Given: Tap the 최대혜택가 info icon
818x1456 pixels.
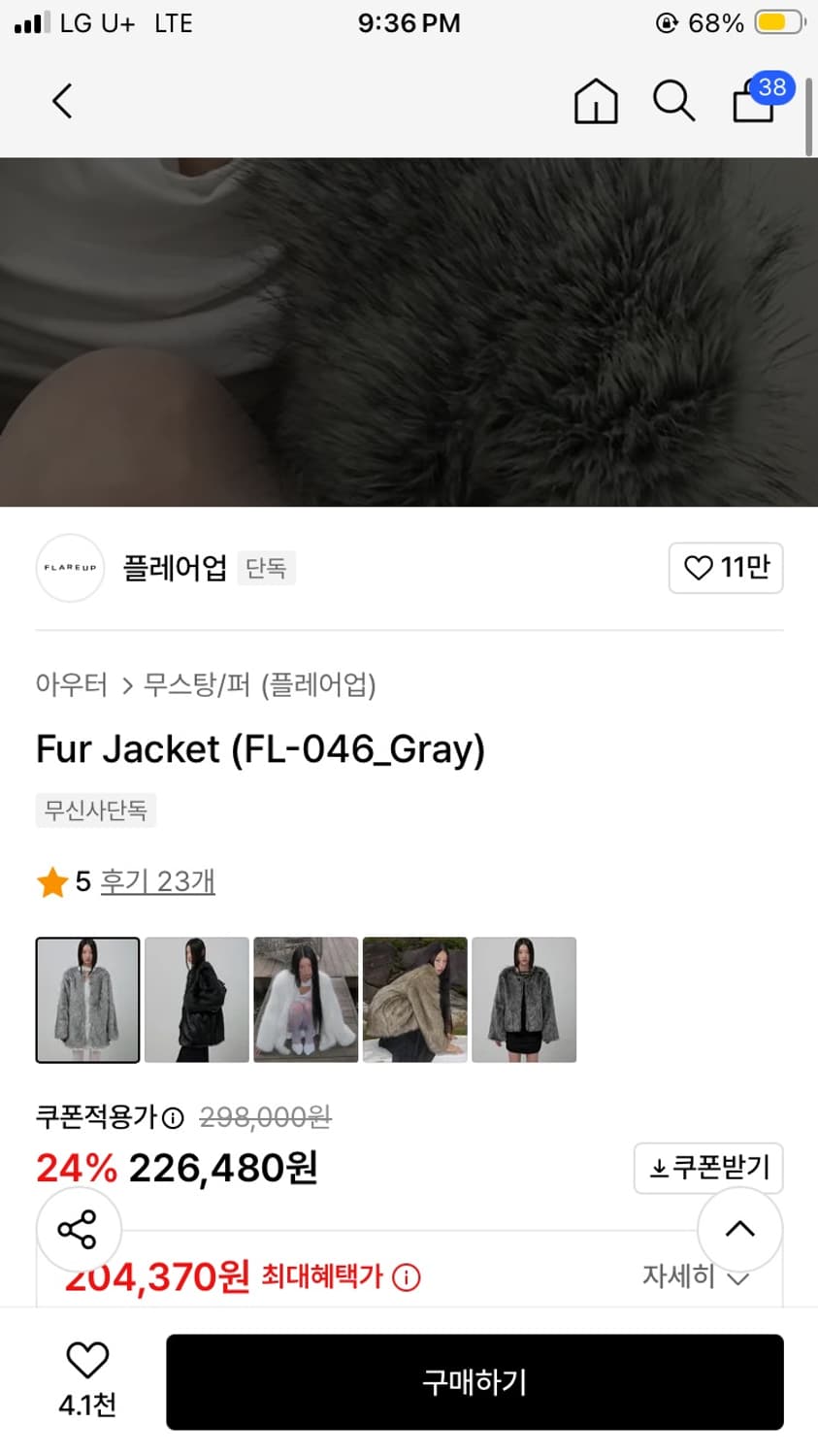Looking at the screenshot, I should [x=406, y=1277].
